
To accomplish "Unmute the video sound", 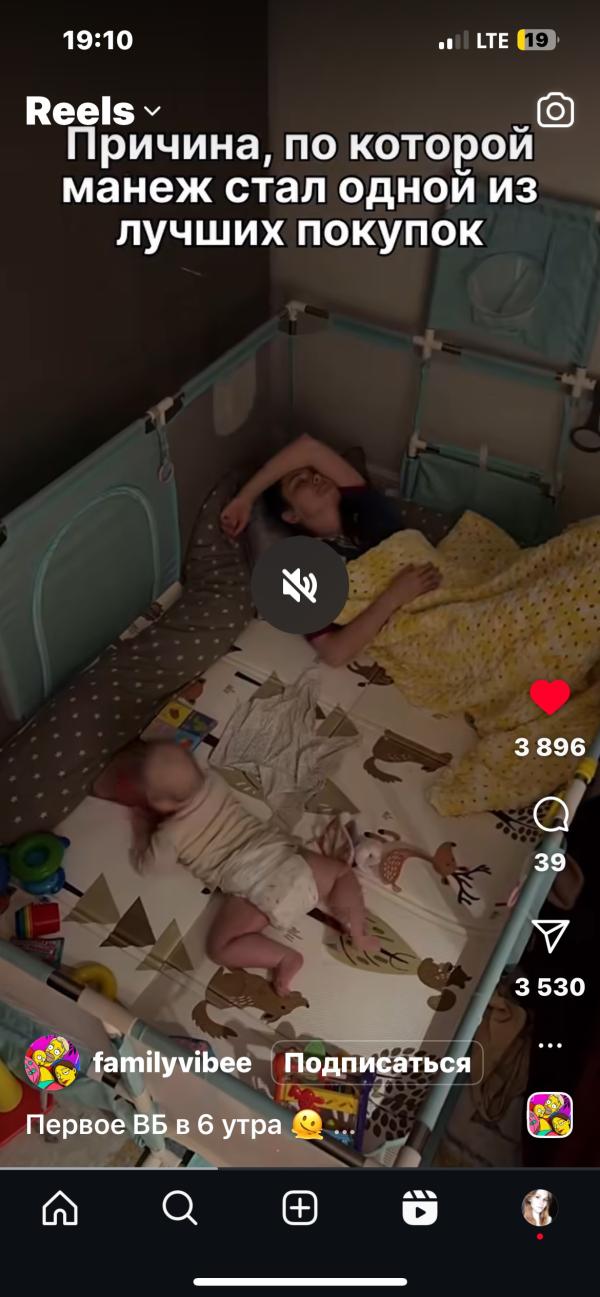I will point(299,585).
